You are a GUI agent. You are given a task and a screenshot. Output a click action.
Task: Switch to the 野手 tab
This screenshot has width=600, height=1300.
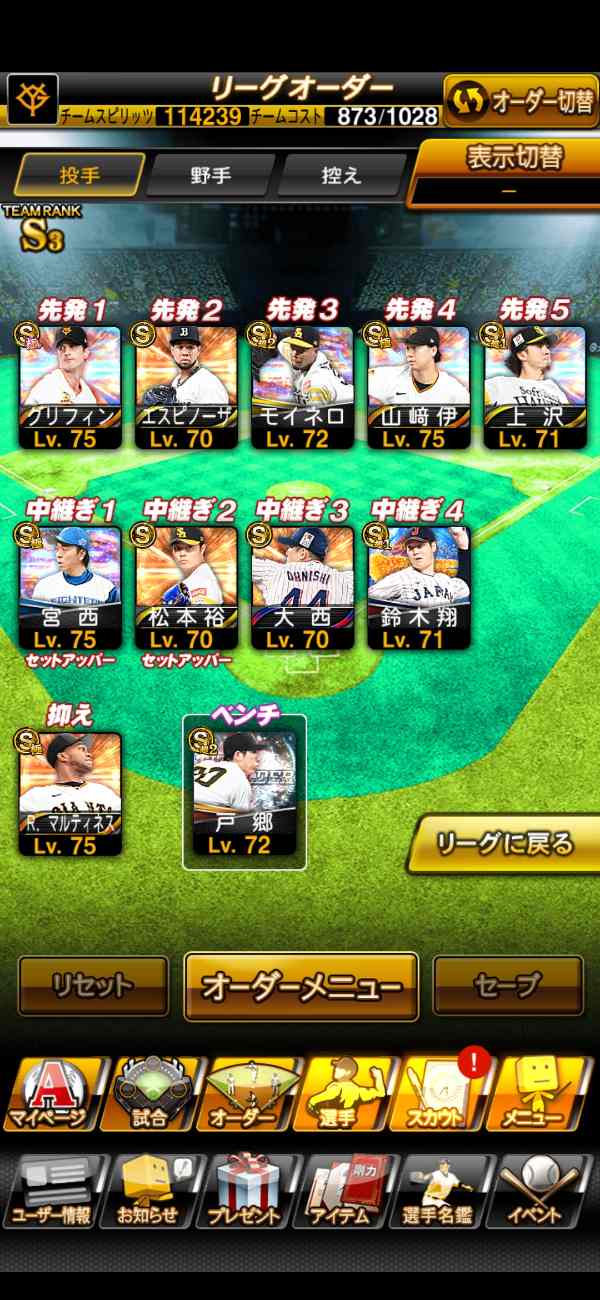click(210, 176)
